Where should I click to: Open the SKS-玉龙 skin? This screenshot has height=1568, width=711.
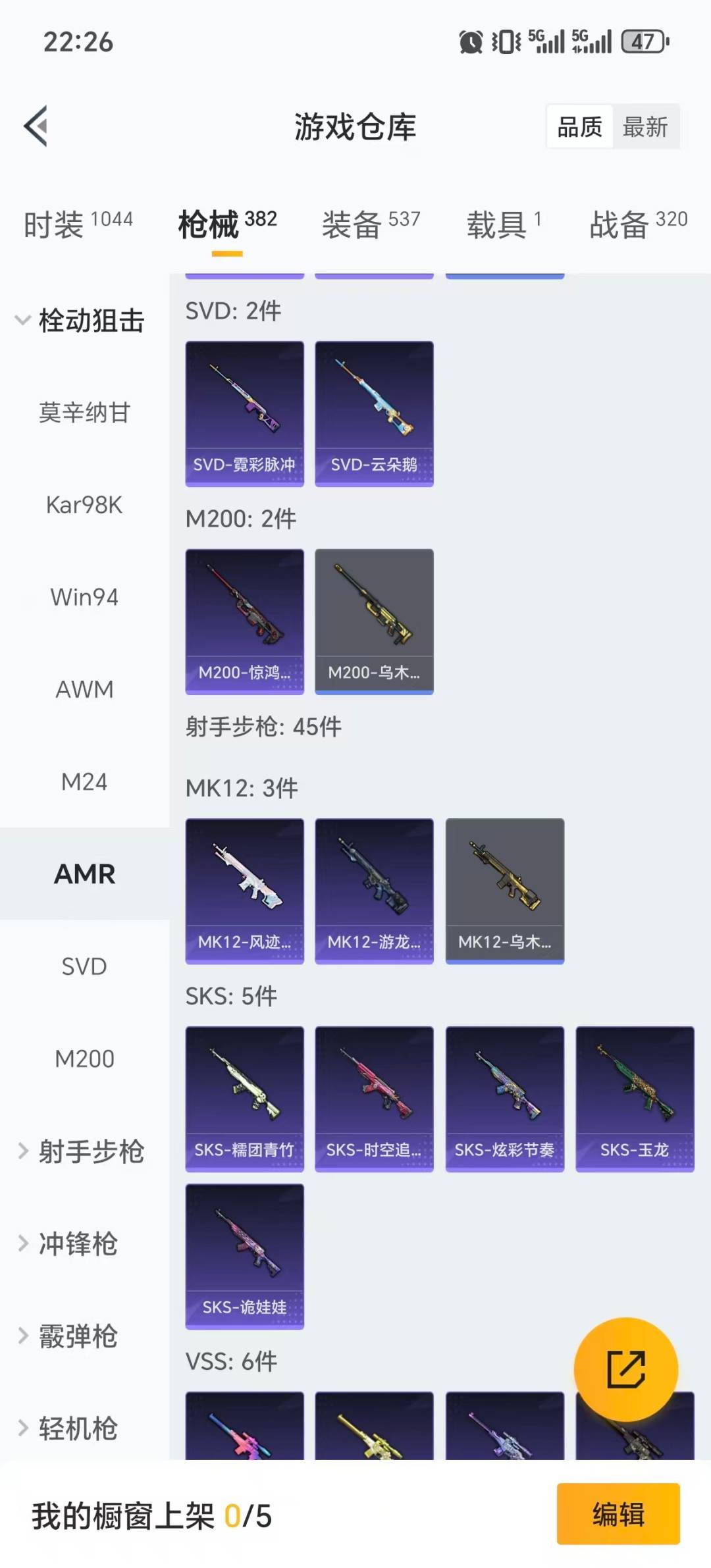[x=635, y=1099]
